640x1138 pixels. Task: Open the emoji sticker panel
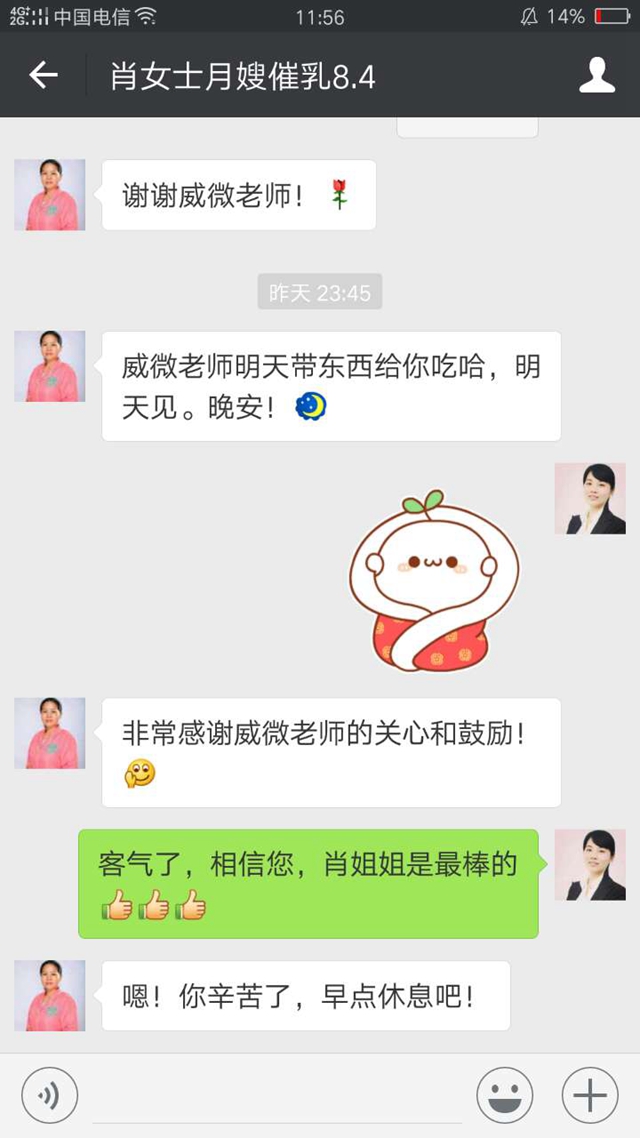504,1096
